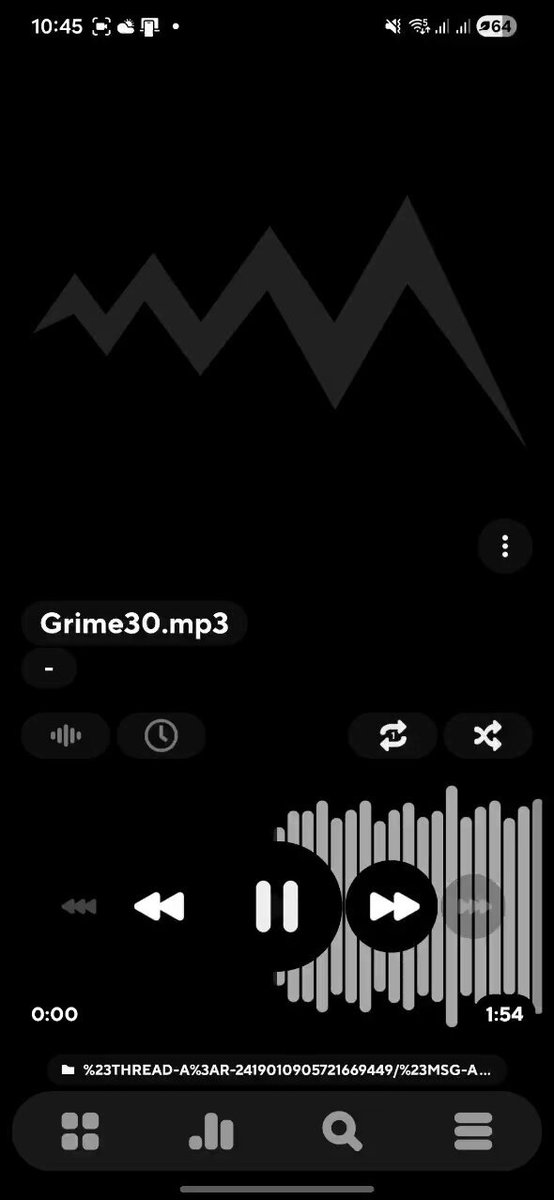Open the search tab
The width and height of the screenshot is (554, 1200).
pos(342,1132)
